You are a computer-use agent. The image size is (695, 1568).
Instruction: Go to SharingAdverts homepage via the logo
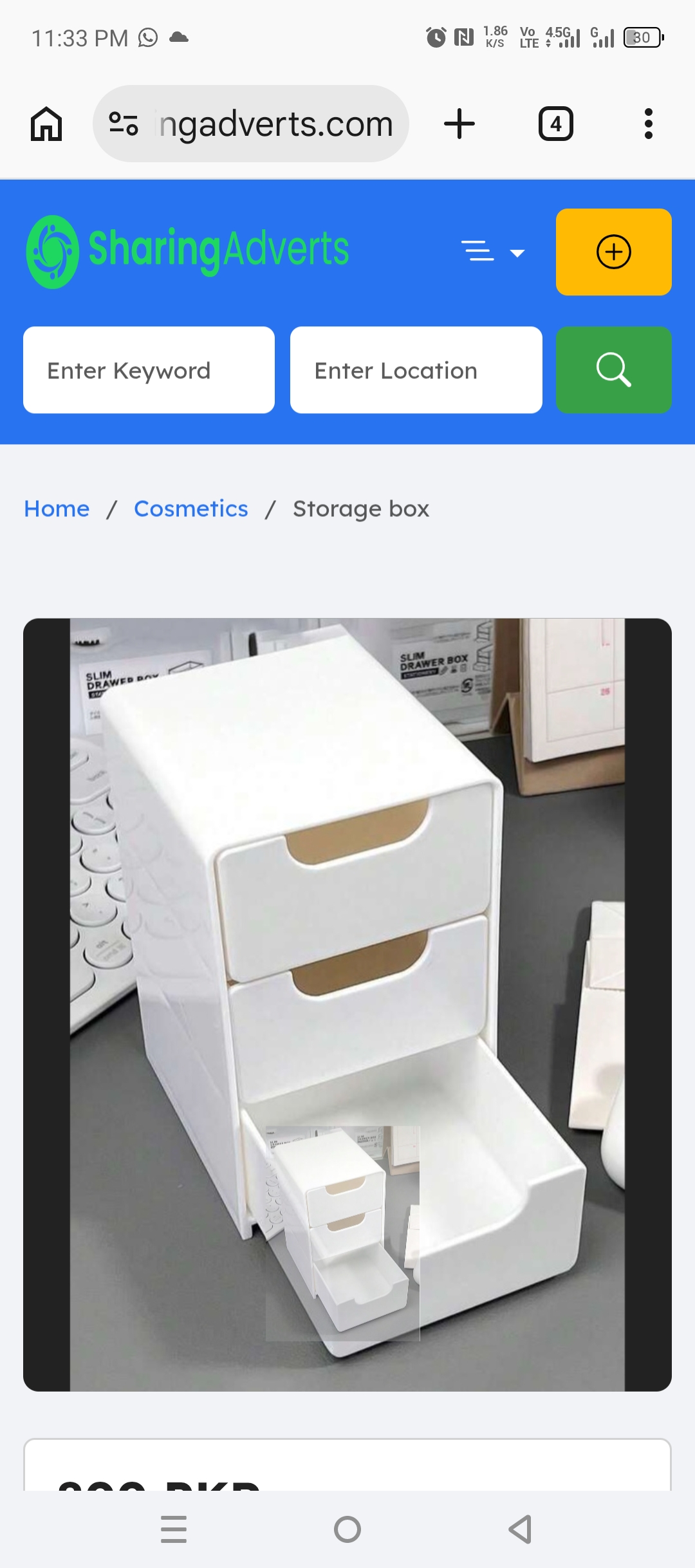point(187,251)
